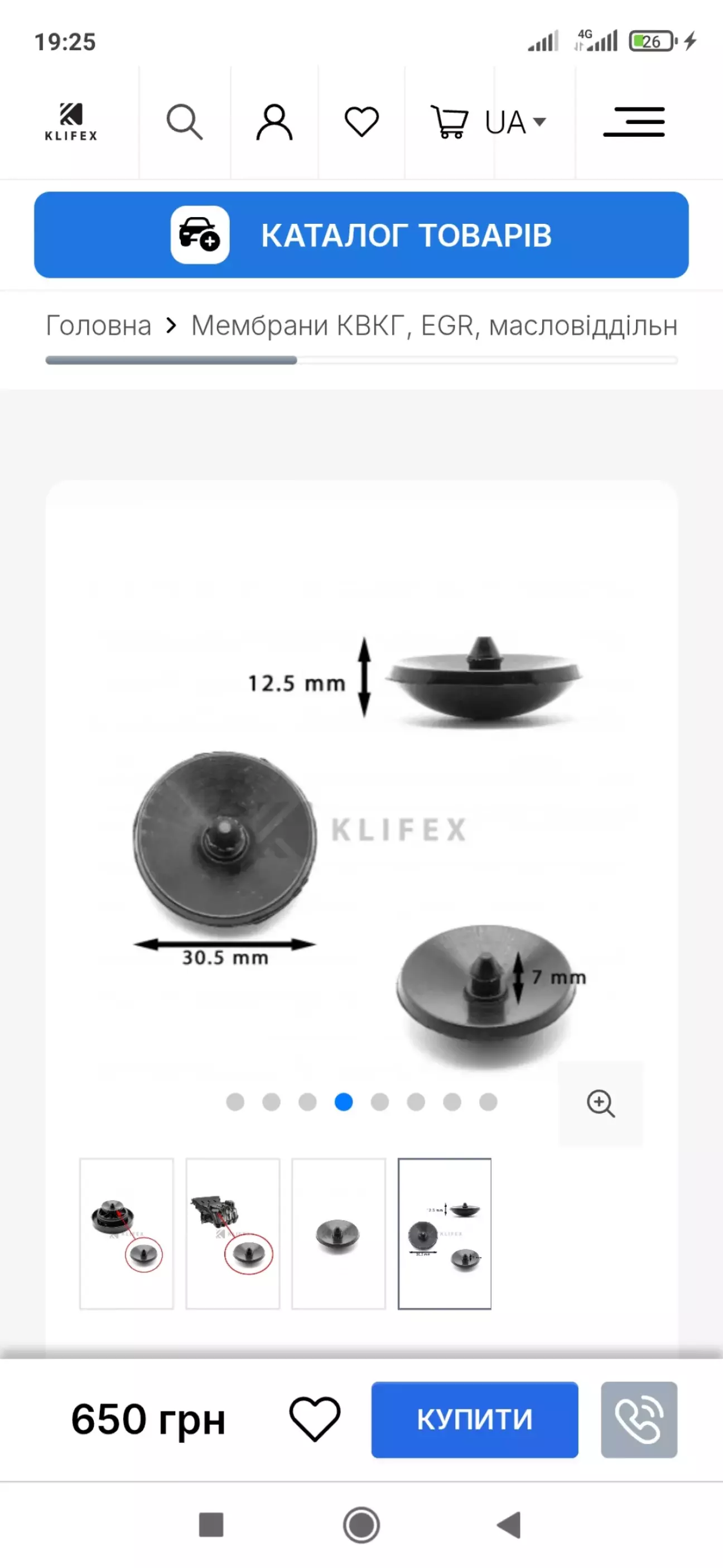Select the third thumbnail of the single membrane
The width and height of the screenshot is (723, 1568).
point(339,1233)
